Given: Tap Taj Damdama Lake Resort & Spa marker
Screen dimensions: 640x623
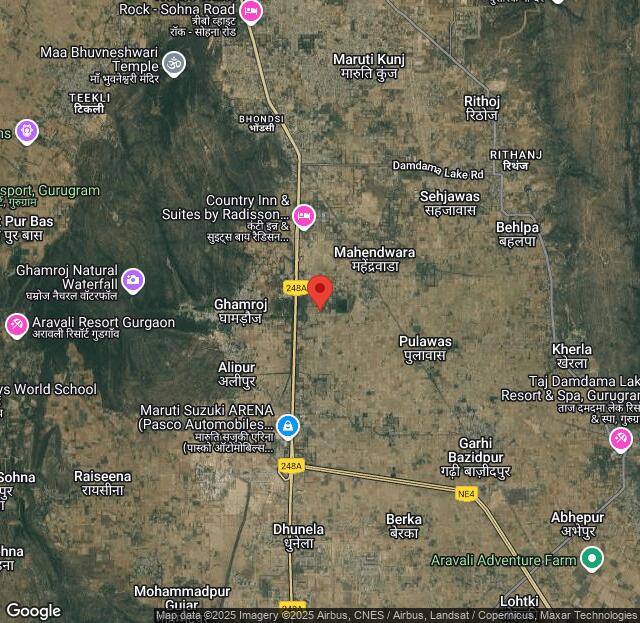Looking at the screenshot, I should [621, 439].
